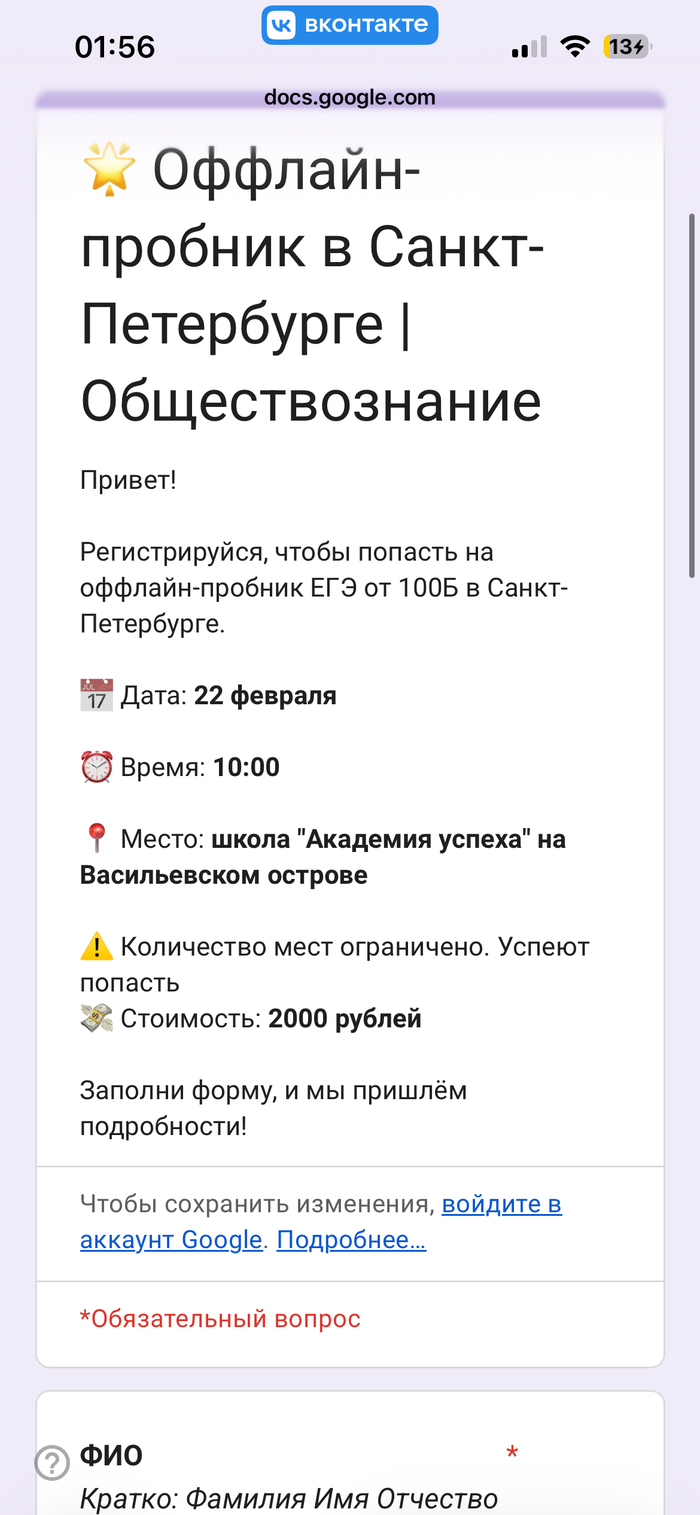
Task: Open the question mark help icon
Action: pyautogui.click(x=52, y=1463)
